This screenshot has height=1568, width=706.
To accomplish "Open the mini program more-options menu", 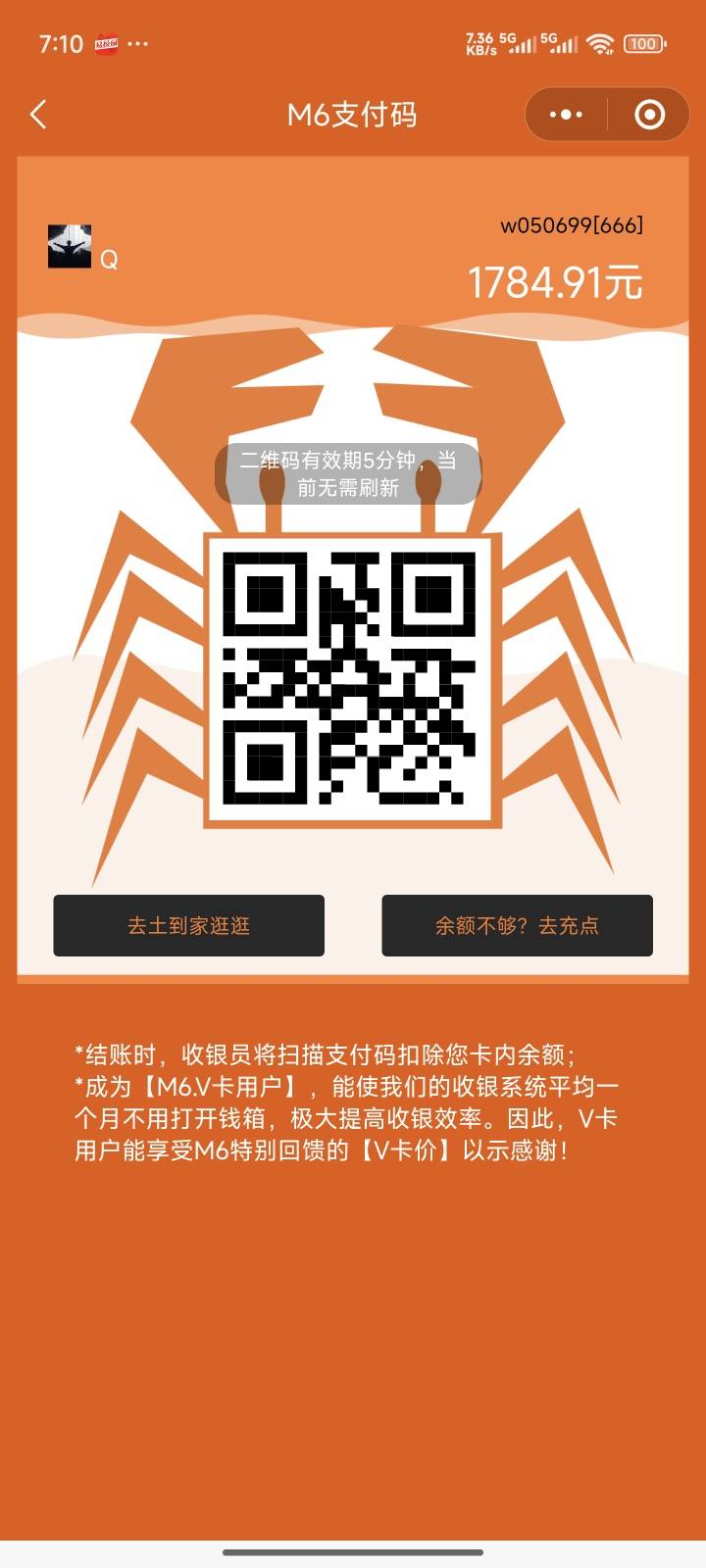I will (566, 115).
